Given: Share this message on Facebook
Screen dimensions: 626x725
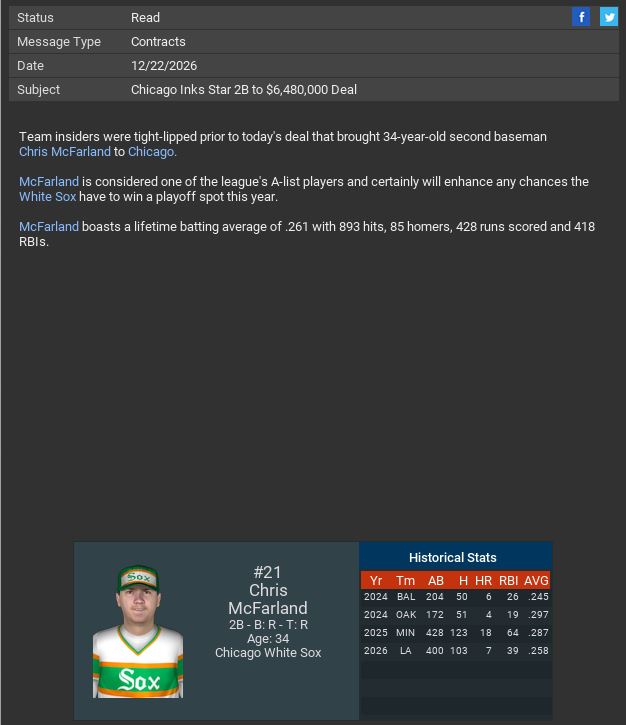Looking at the screenshot, I should [x=581, y=17].
